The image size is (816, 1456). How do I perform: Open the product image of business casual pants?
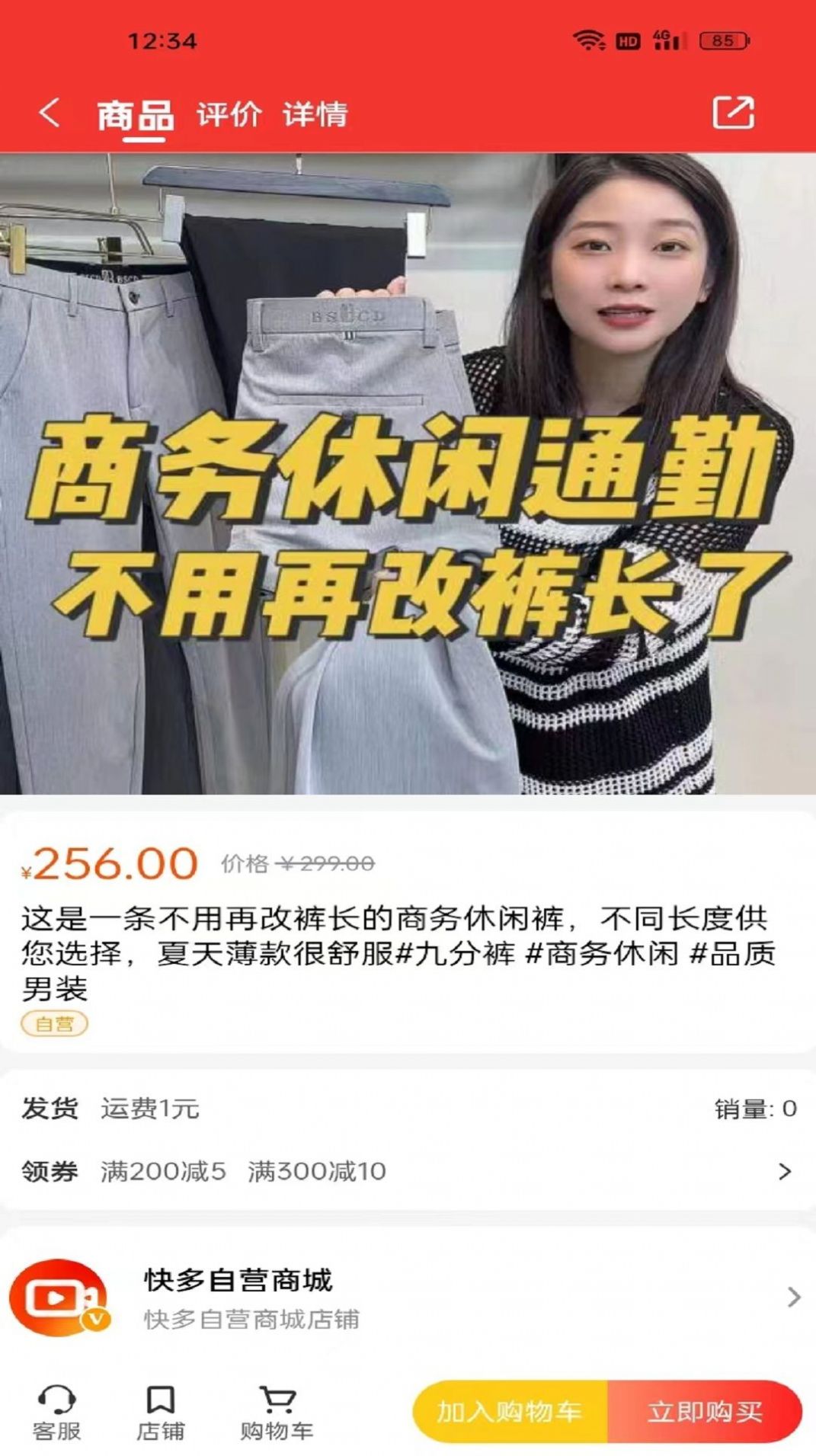[408, 472]
